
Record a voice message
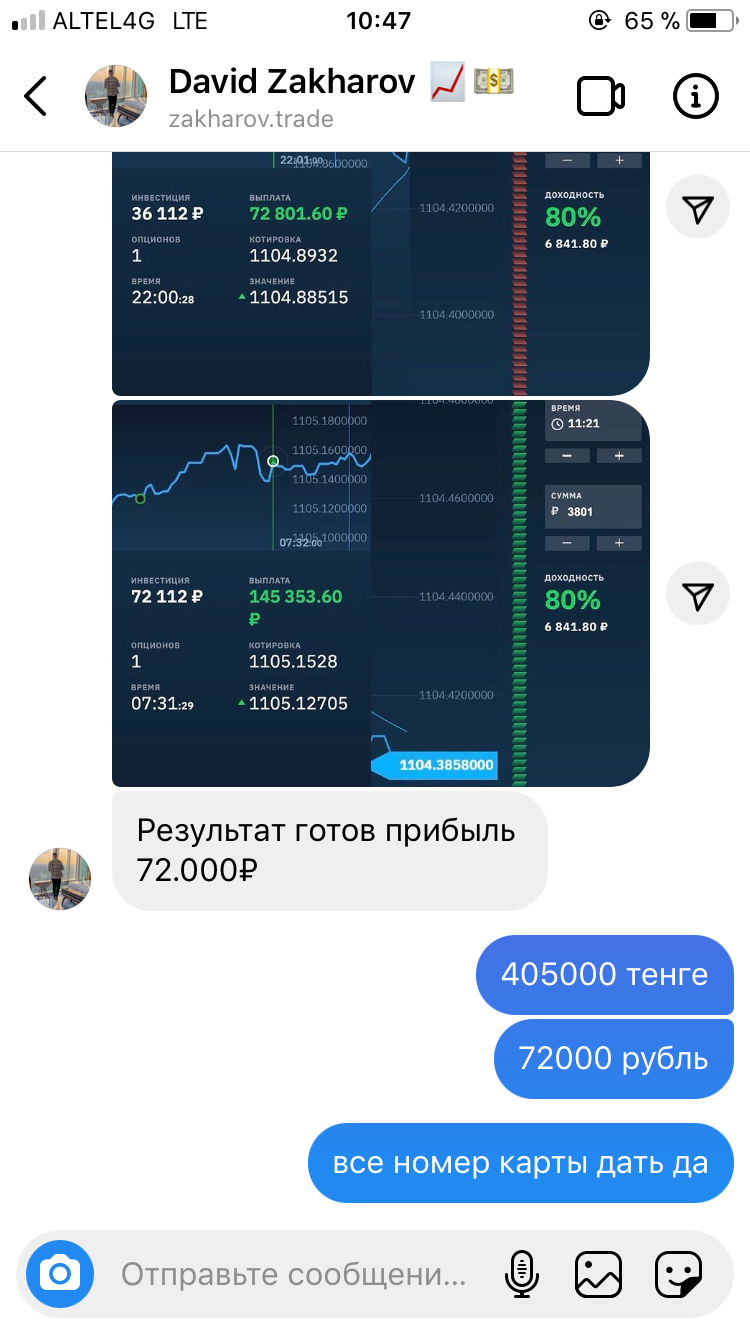point(520,1274)
